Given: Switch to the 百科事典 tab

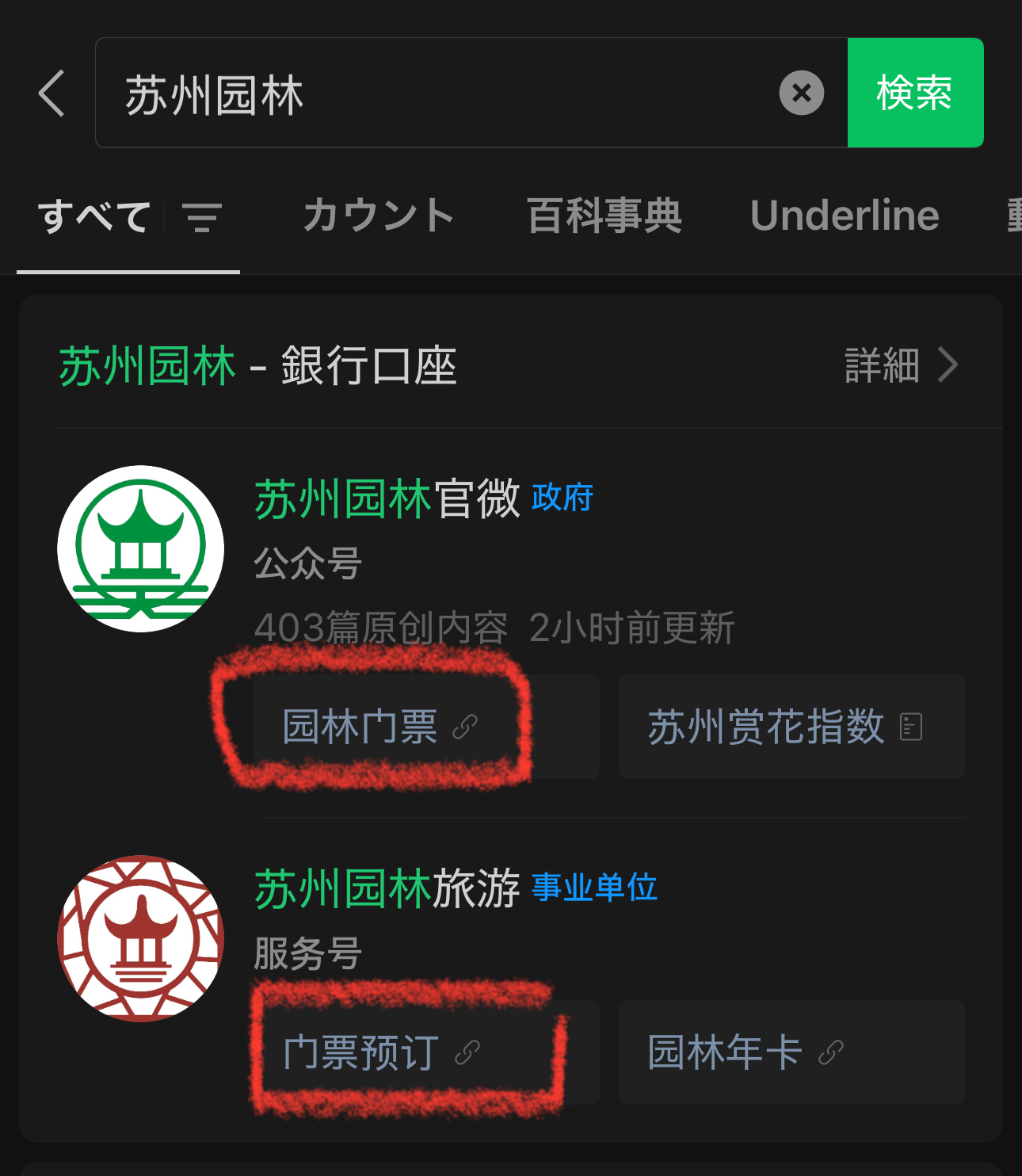Looking at the screenshot, I should [x=604, y=216].
